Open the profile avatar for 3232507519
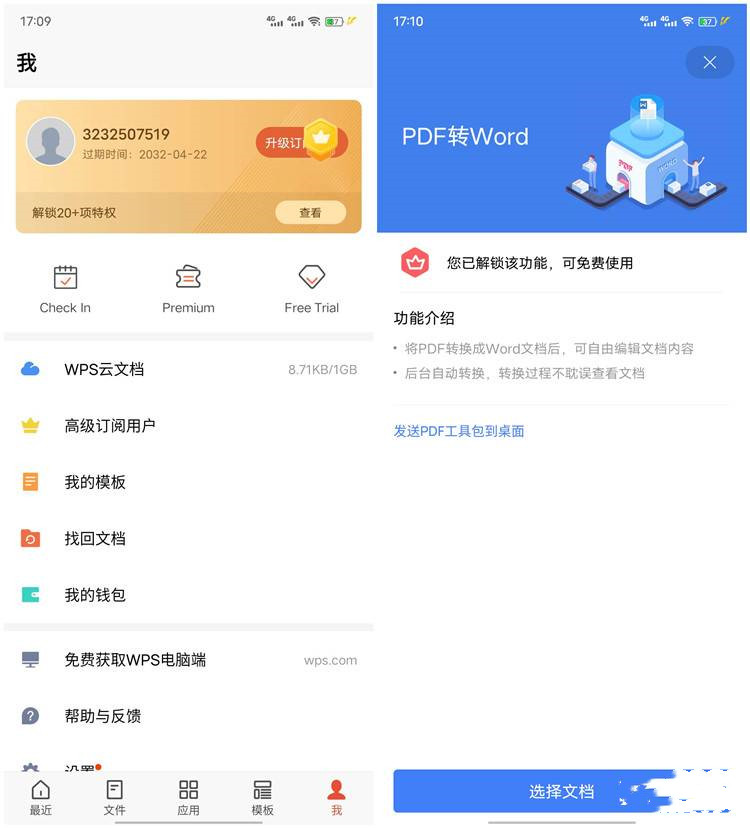Image resolution: width=750 pixels, height=828 pixels. [50, 141]
